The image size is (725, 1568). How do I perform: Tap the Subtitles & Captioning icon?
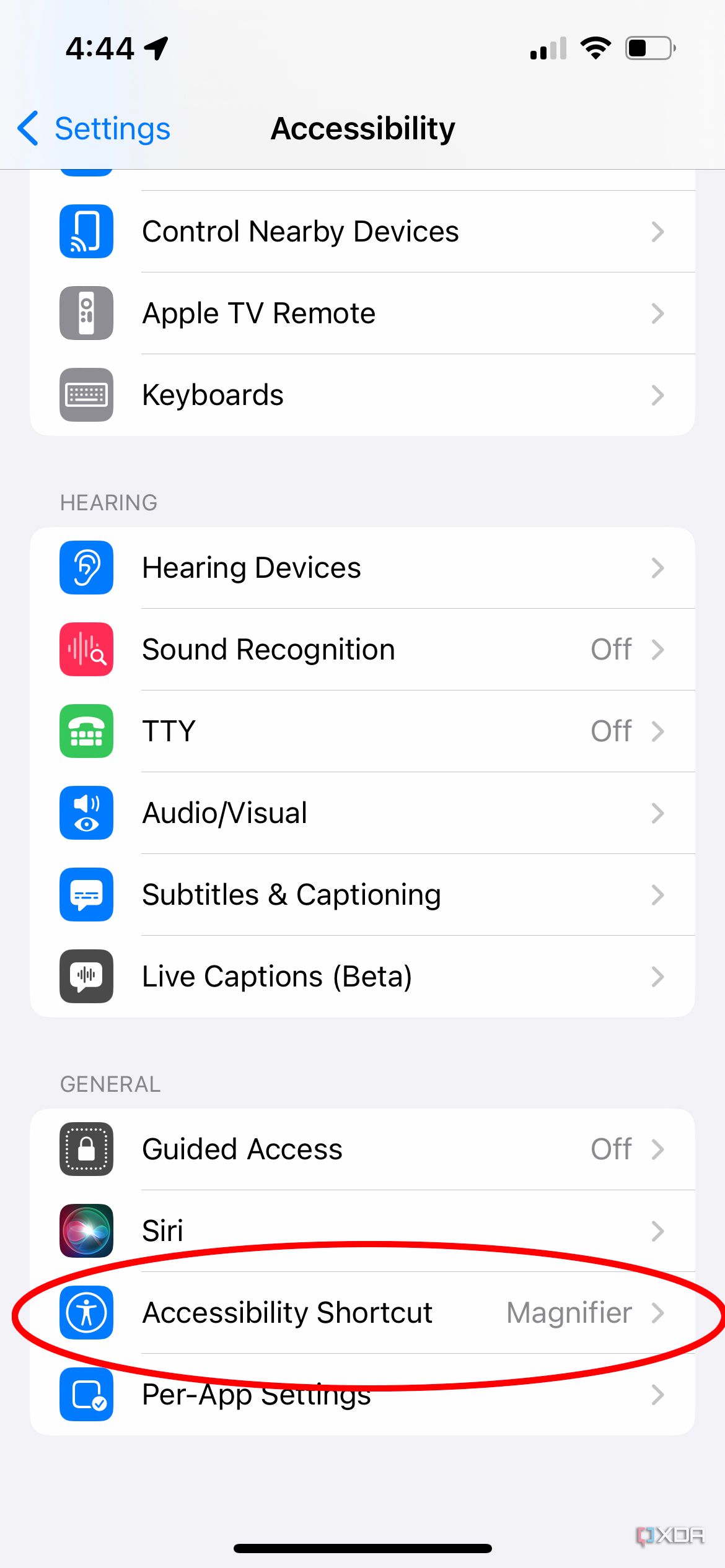[86, 895]
